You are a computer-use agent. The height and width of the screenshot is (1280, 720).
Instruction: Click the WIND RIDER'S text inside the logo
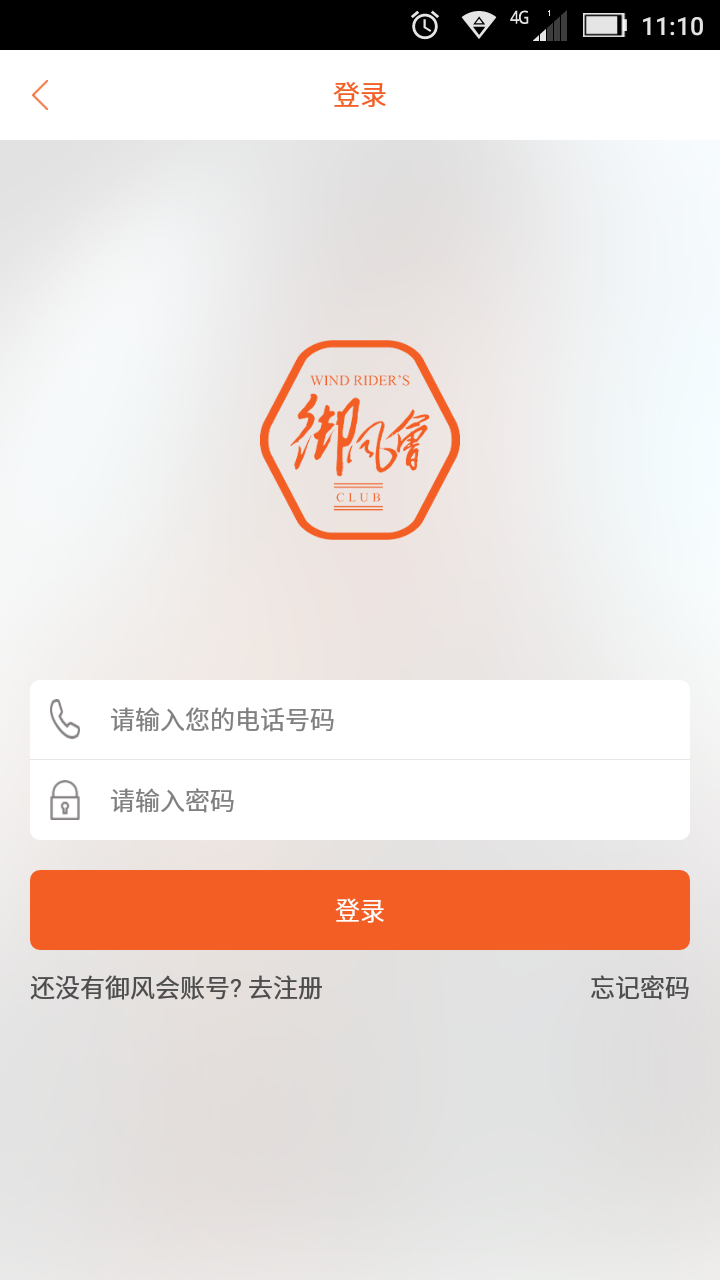click(360, 378)
